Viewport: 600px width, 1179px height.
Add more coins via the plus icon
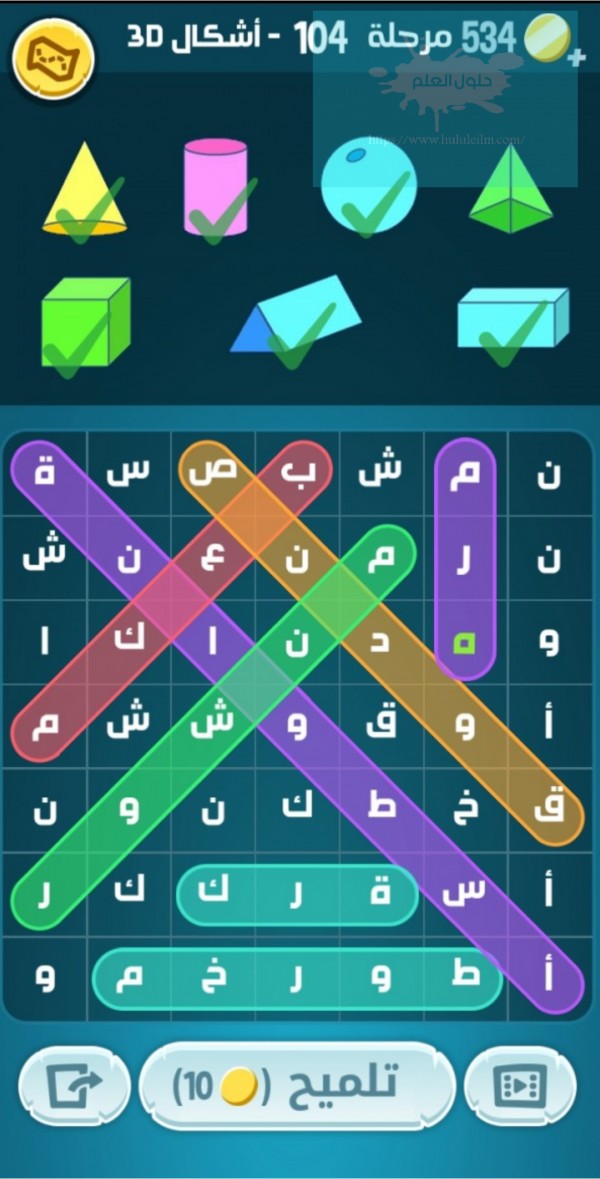click(x=575, y=57)
